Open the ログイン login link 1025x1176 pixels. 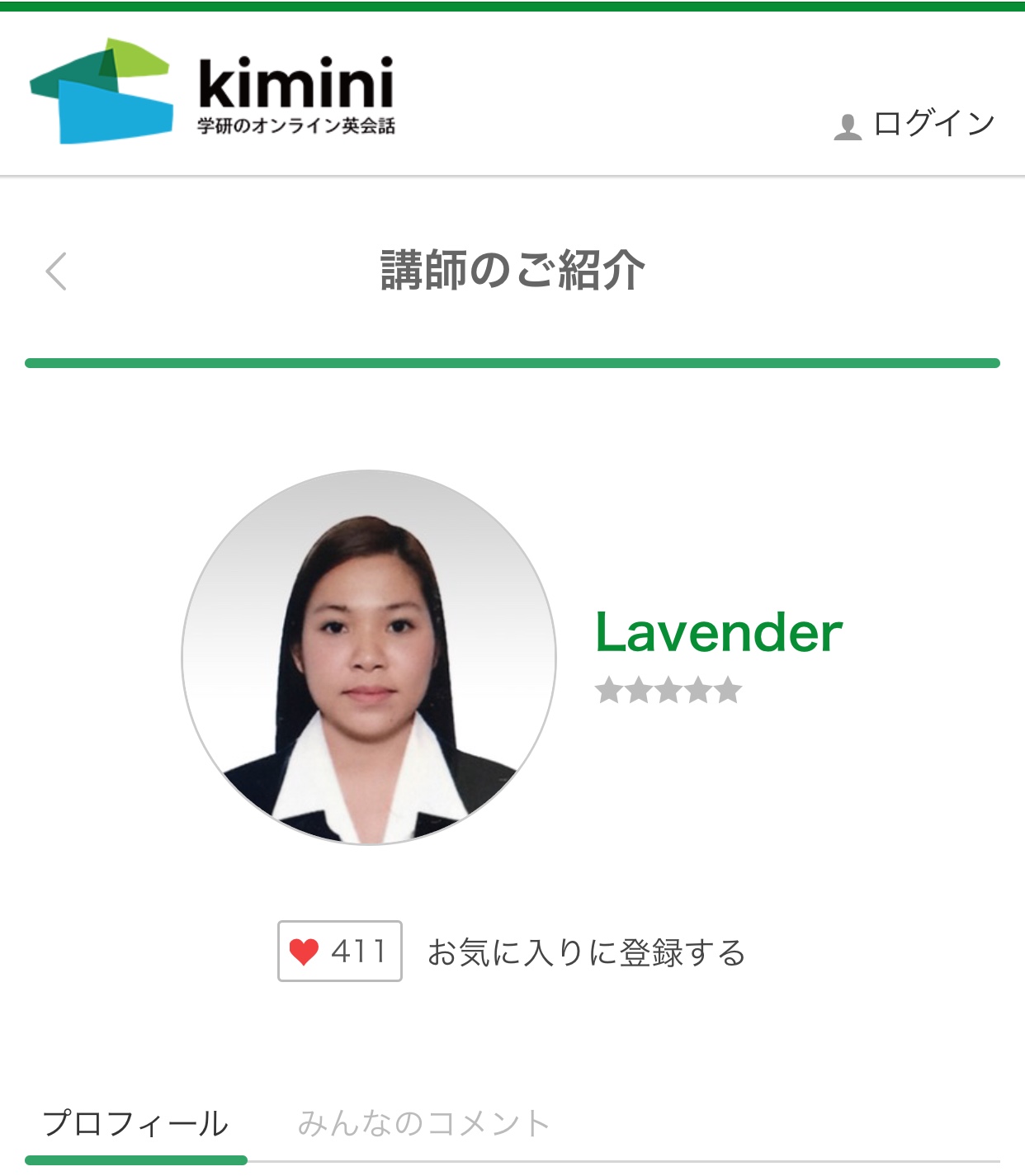(x=915, y=125)
